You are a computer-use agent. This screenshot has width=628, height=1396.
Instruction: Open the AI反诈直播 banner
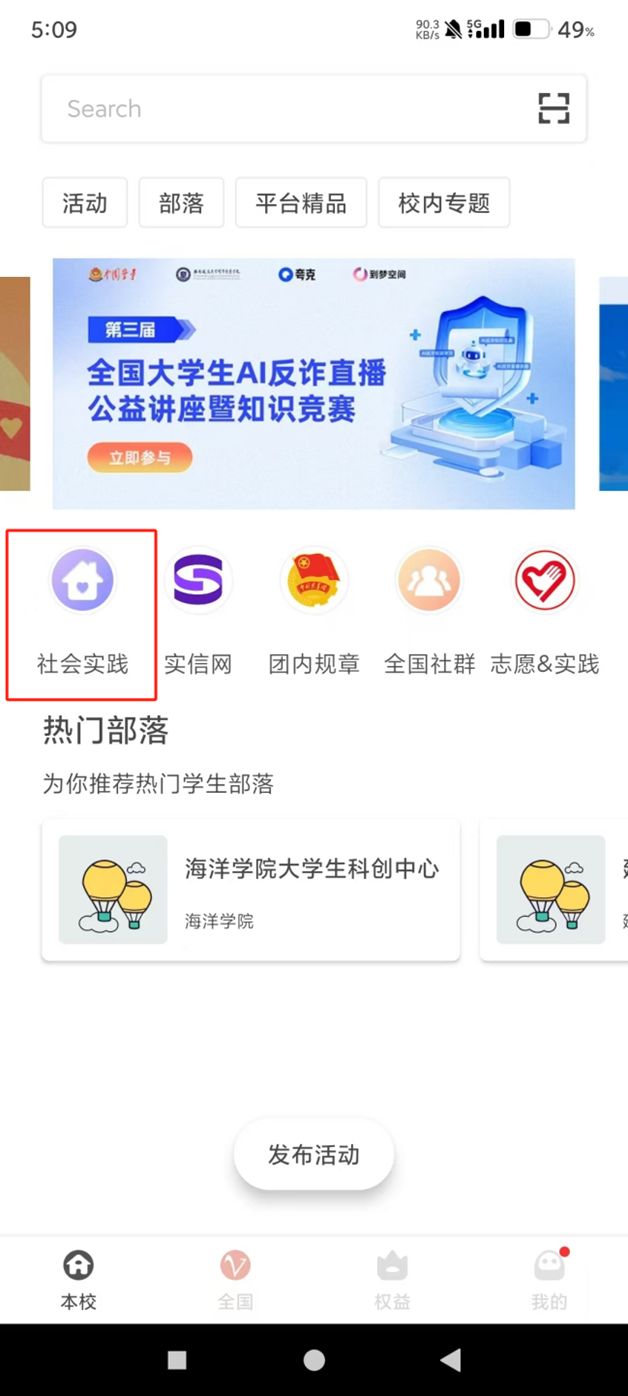pos(314,384)
